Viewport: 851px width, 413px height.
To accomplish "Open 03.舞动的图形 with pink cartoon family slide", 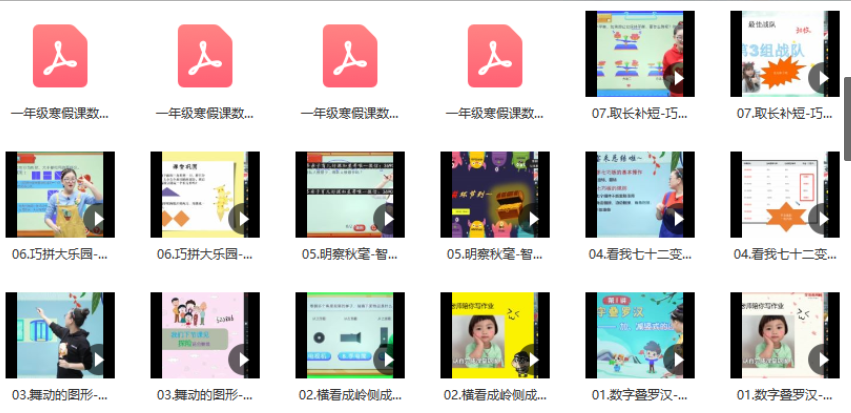I will pos(205,334).
